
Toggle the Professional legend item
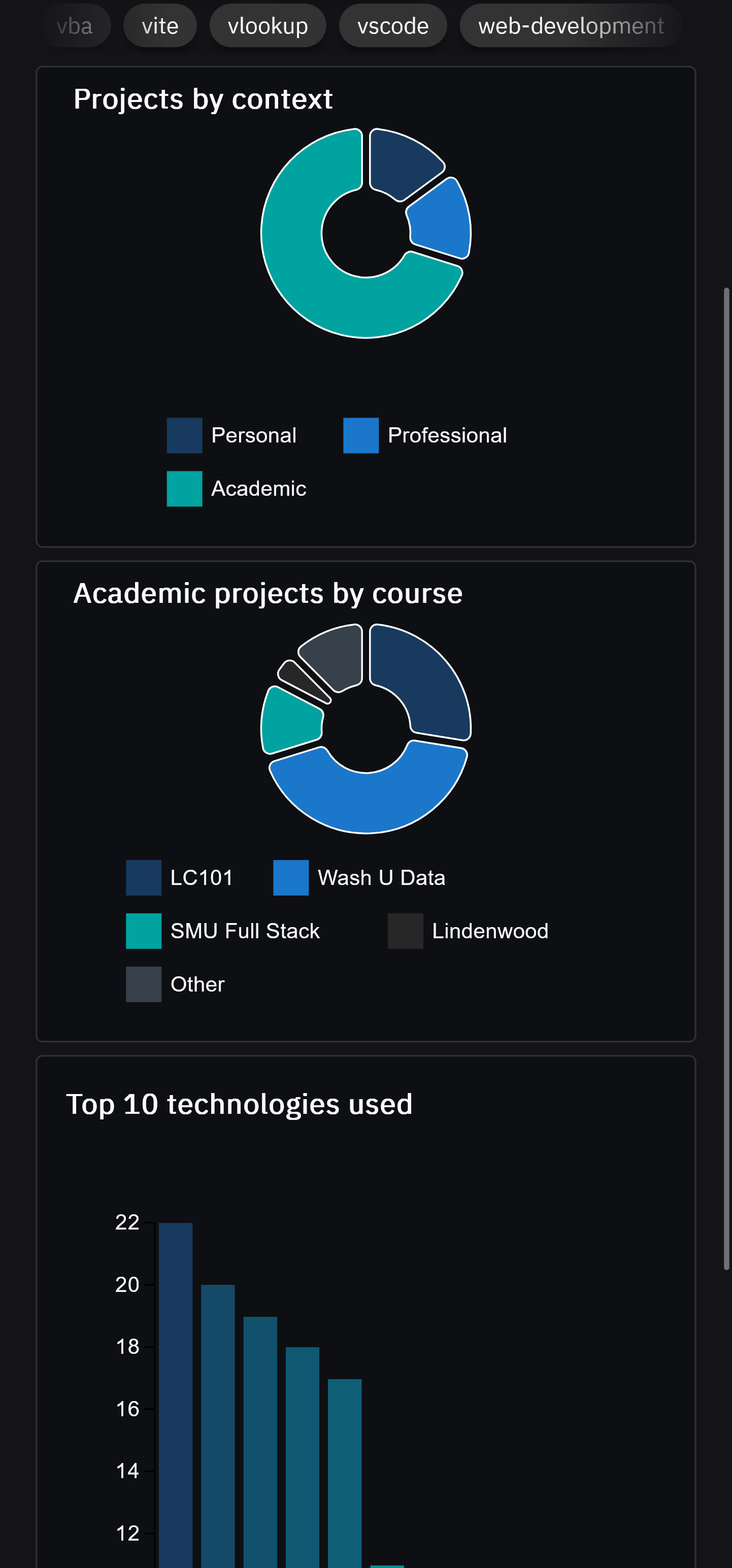(425, 435)
